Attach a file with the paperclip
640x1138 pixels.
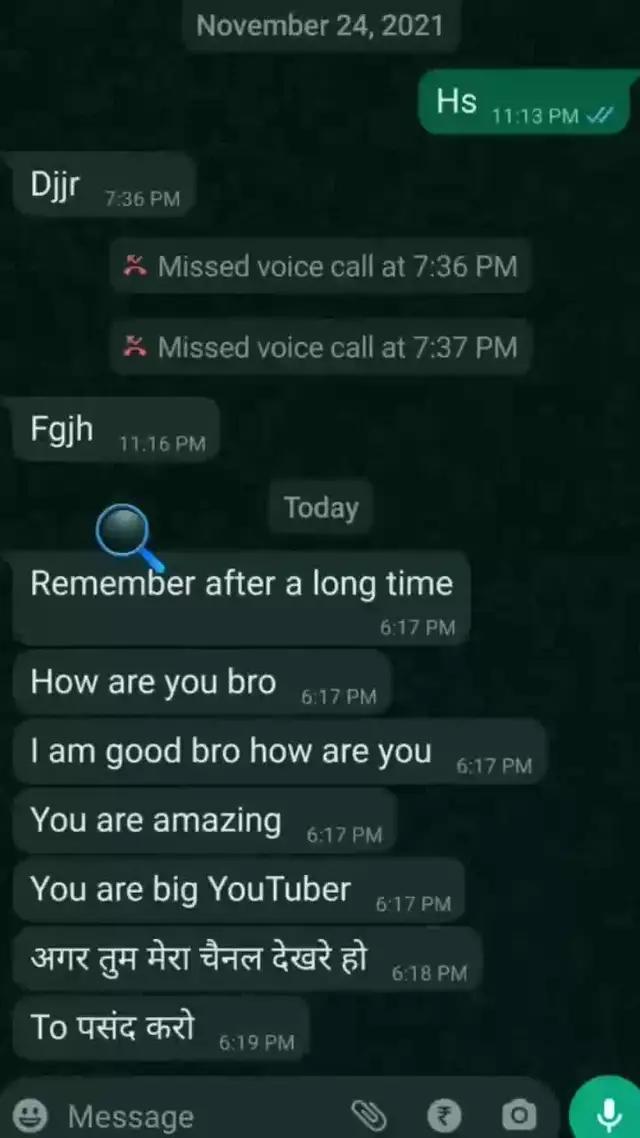(369, 1114)
